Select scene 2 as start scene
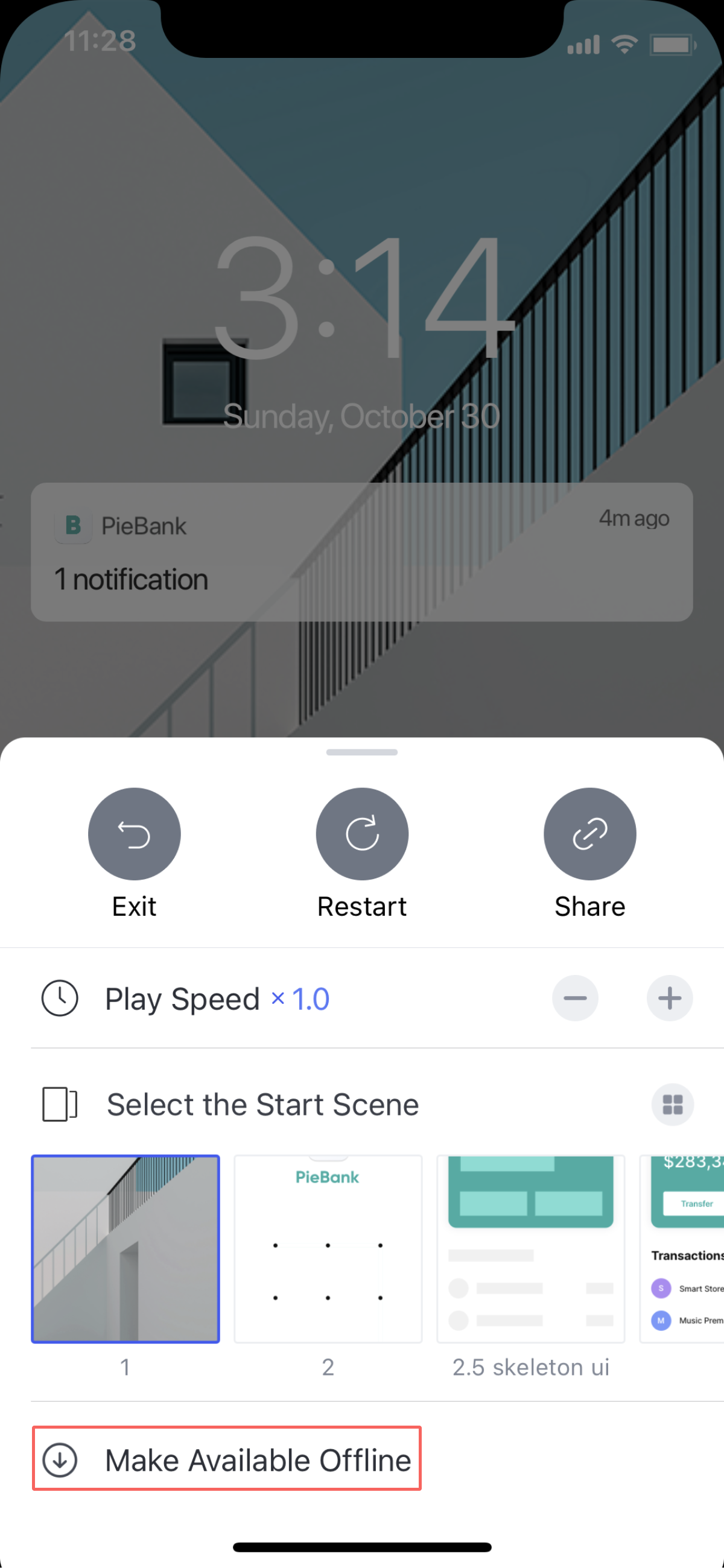 [x=328, y=1248]
